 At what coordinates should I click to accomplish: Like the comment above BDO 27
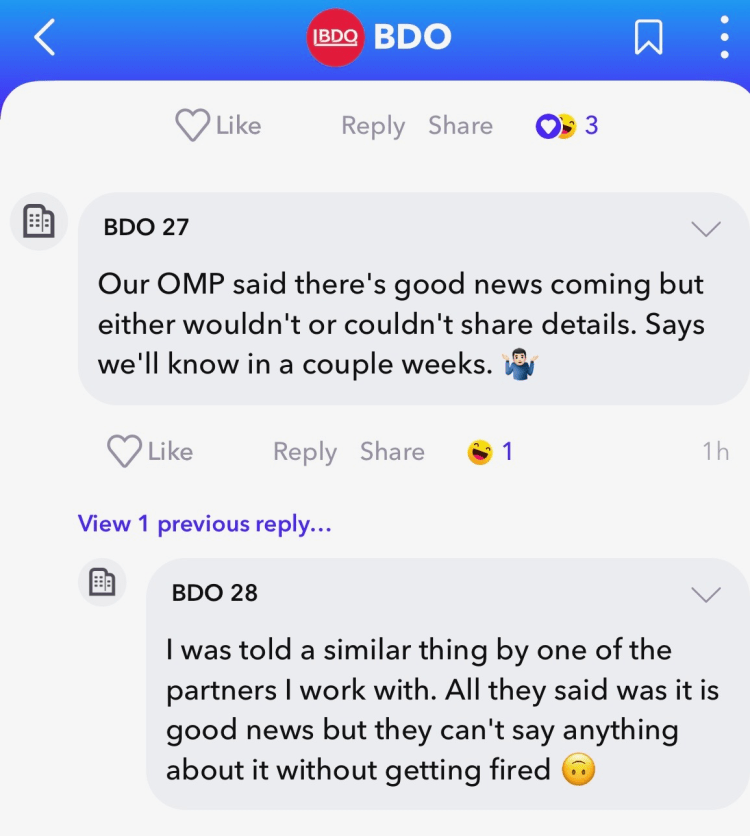(x=218, y=125)
